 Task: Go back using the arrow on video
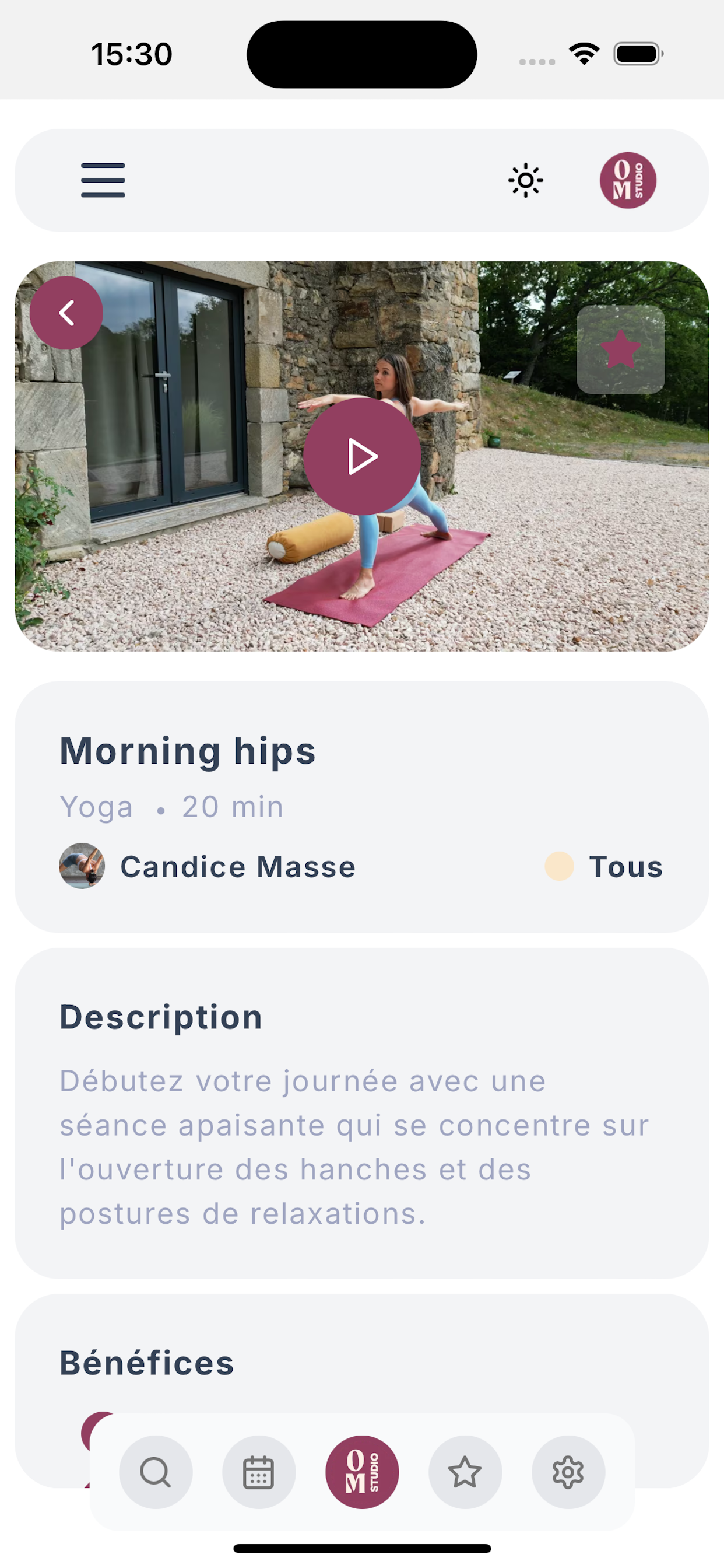pos(66,313)
